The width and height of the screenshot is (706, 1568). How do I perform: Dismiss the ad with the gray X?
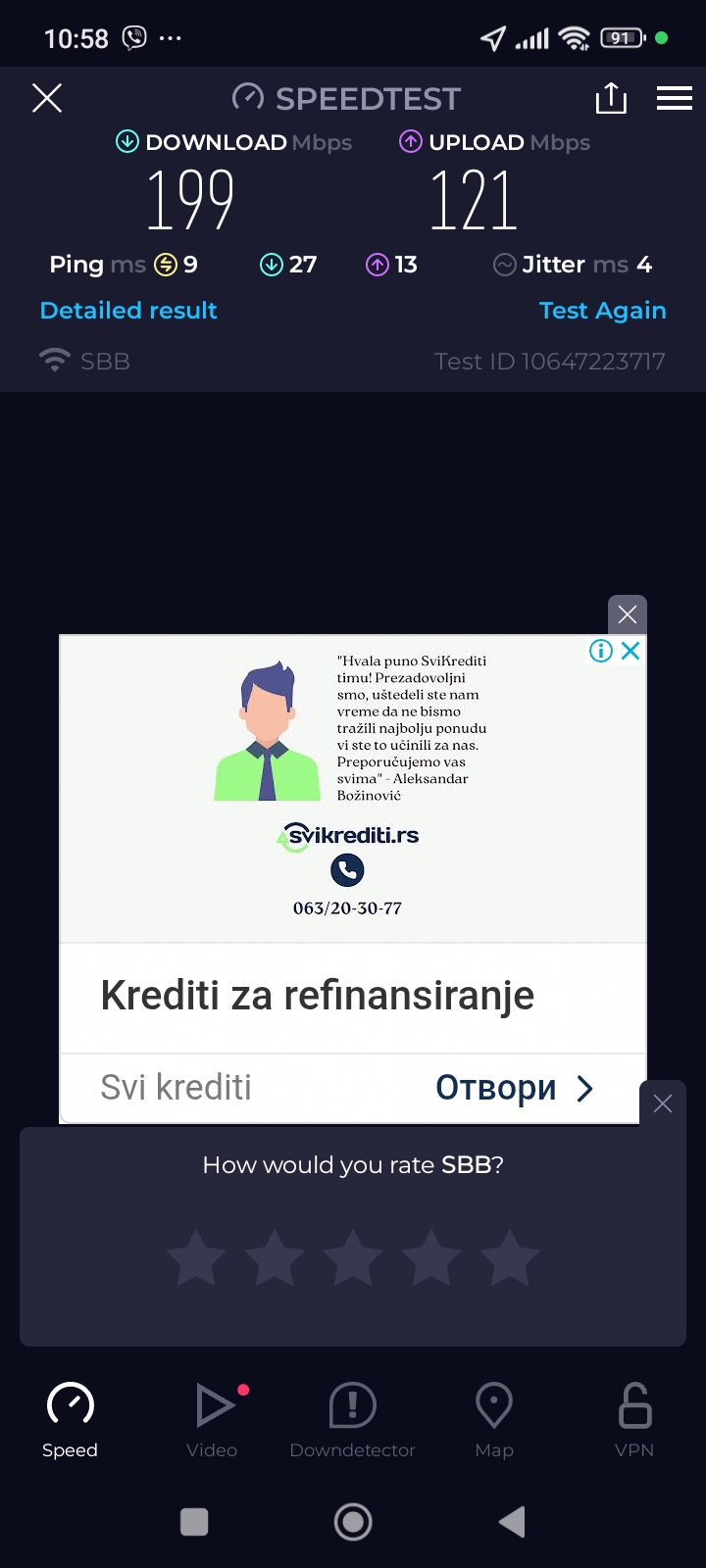(x=628, y=614)
